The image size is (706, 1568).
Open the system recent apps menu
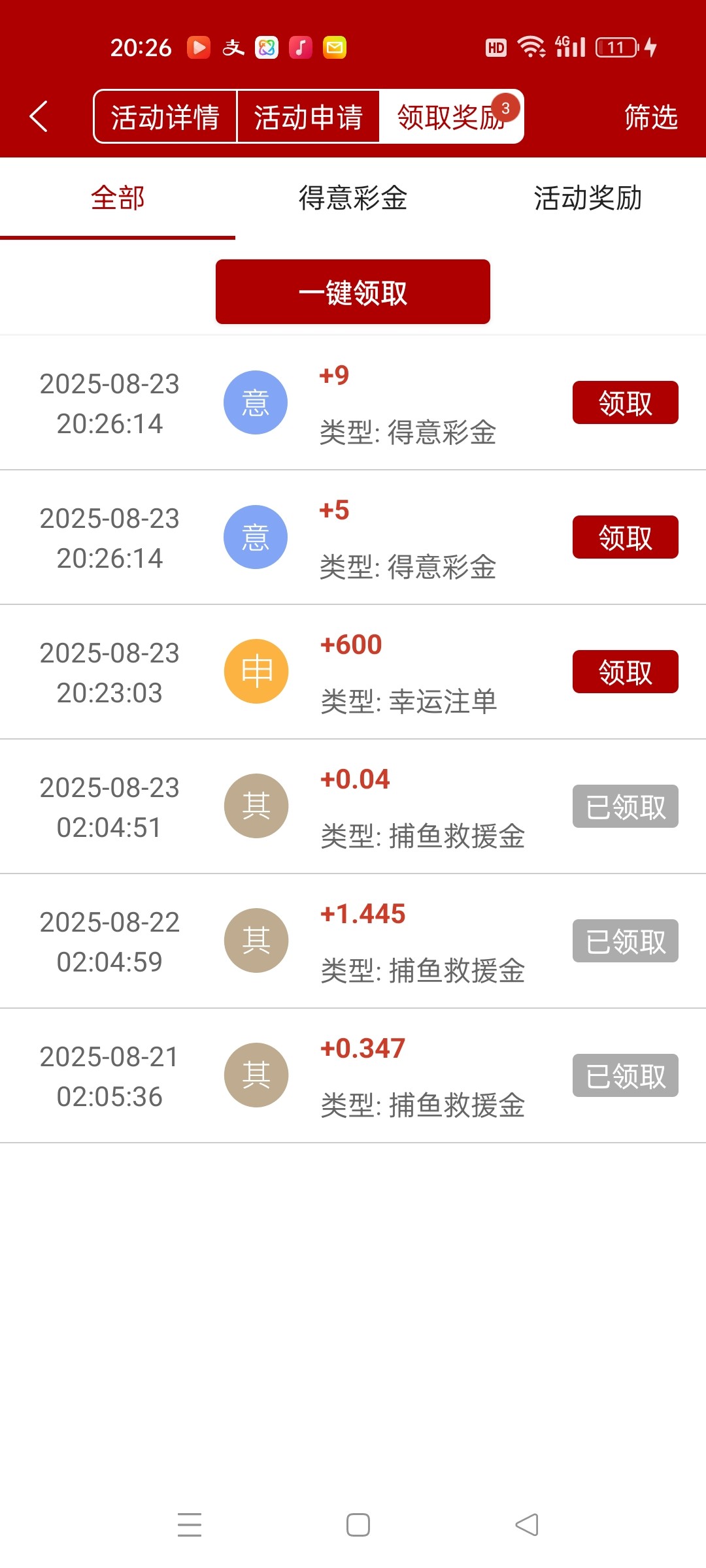[190, 1525]
